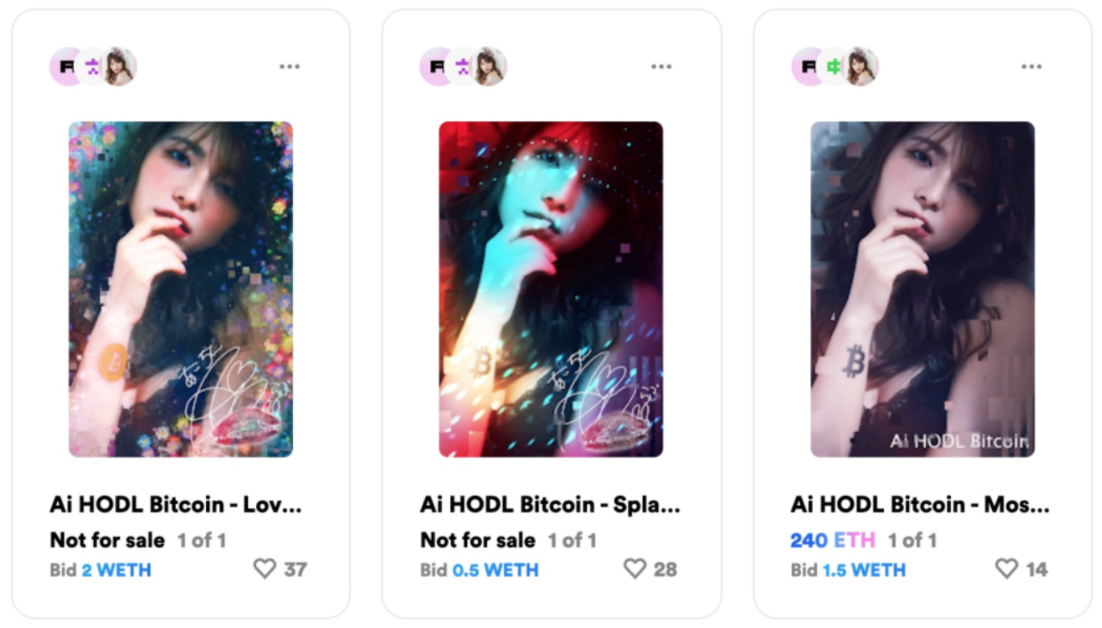
Task: View creator avatars on the Mos... card
Action: click(834, 67)
